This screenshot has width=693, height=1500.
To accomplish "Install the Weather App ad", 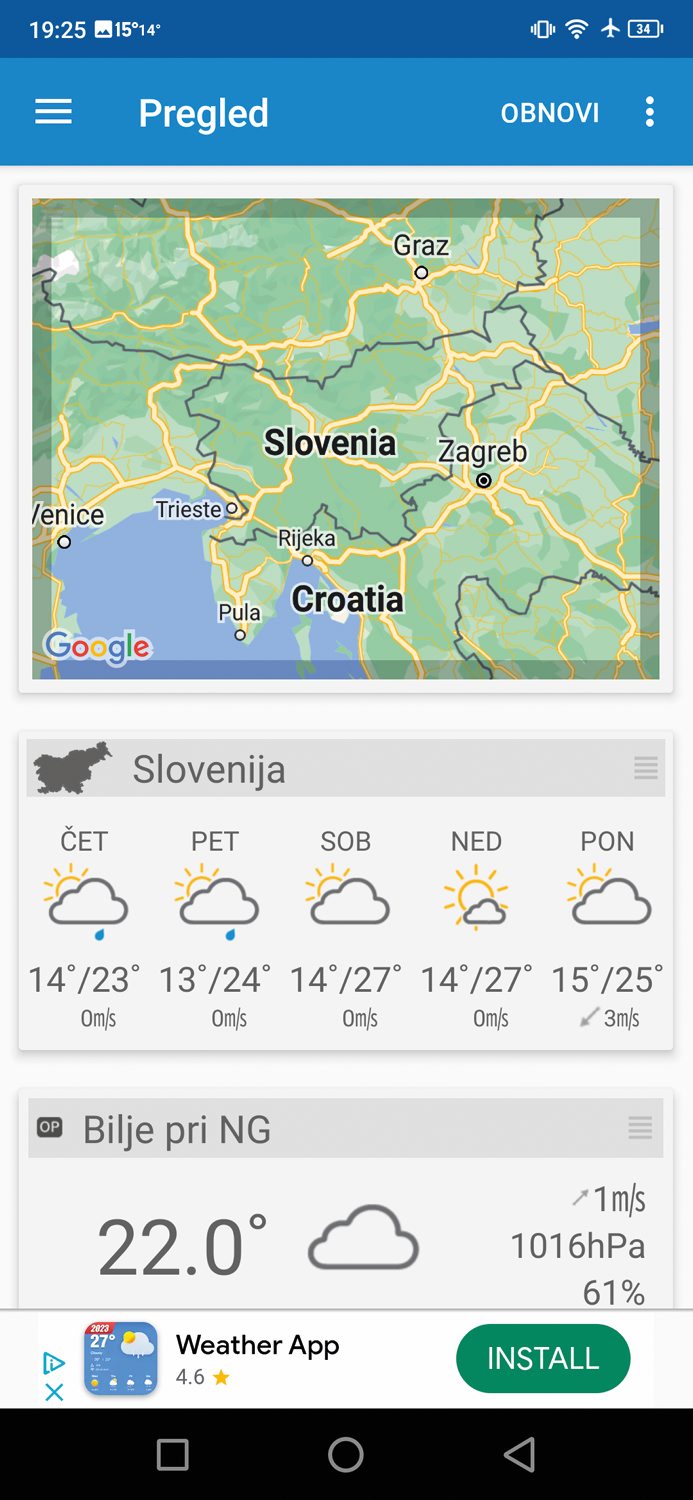I will click(542, 1358).
